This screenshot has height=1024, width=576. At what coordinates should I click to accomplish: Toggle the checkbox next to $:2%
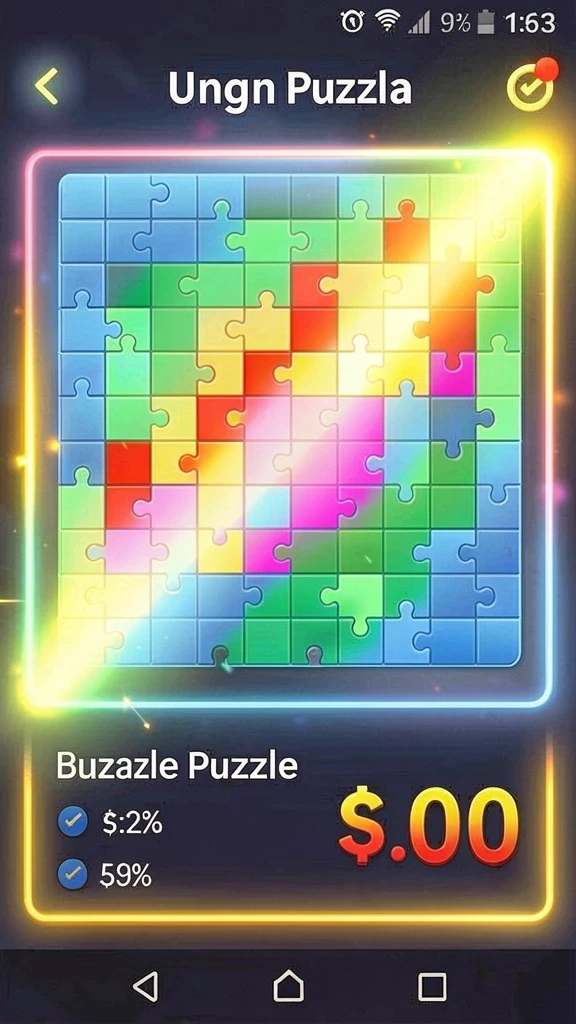(72, 822)
